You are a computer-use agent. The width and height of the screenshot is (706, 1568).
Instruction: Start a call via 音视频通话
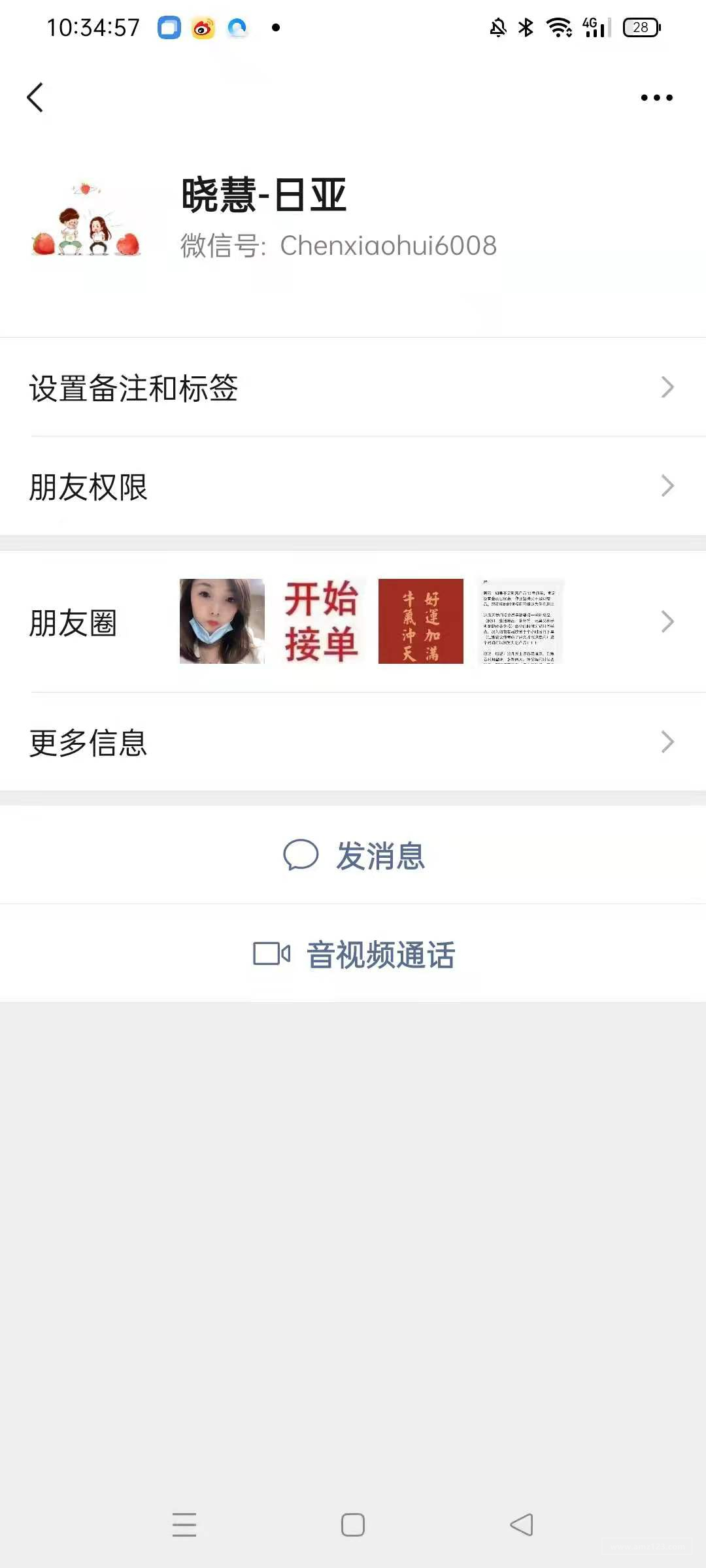click(354, 955)
